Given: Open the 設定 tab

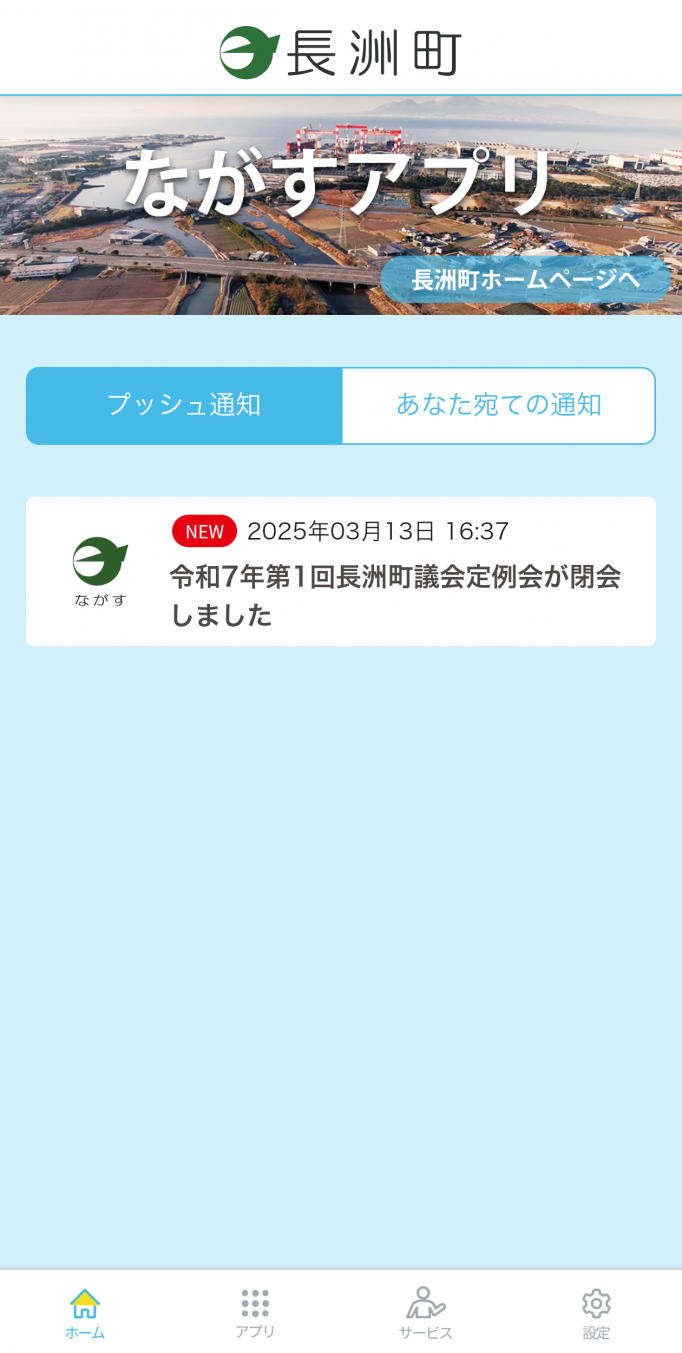Looking at the screenshot, I should point(596,1312).
